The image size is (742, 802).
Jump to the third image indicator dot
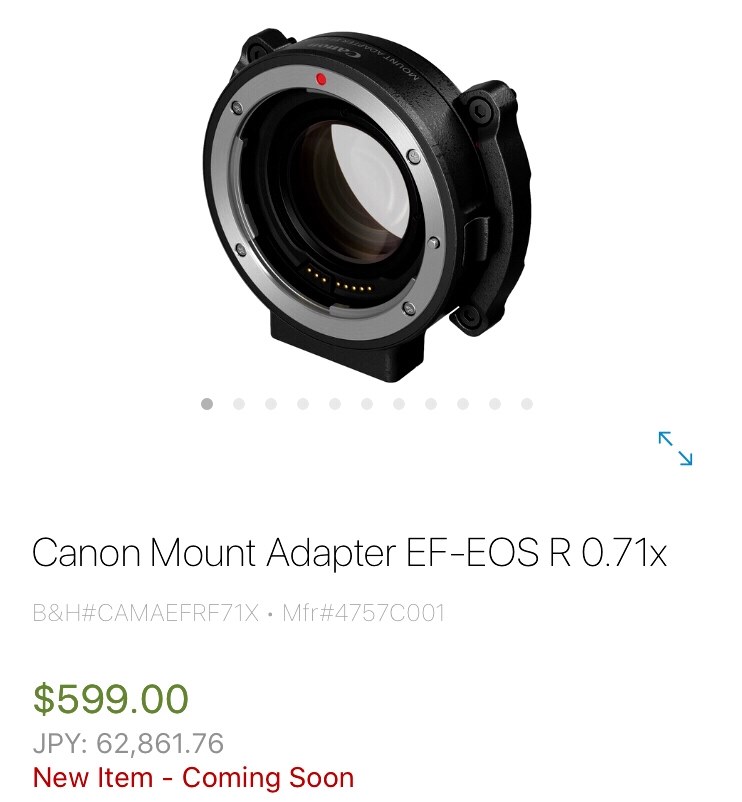tap(271, 405)
